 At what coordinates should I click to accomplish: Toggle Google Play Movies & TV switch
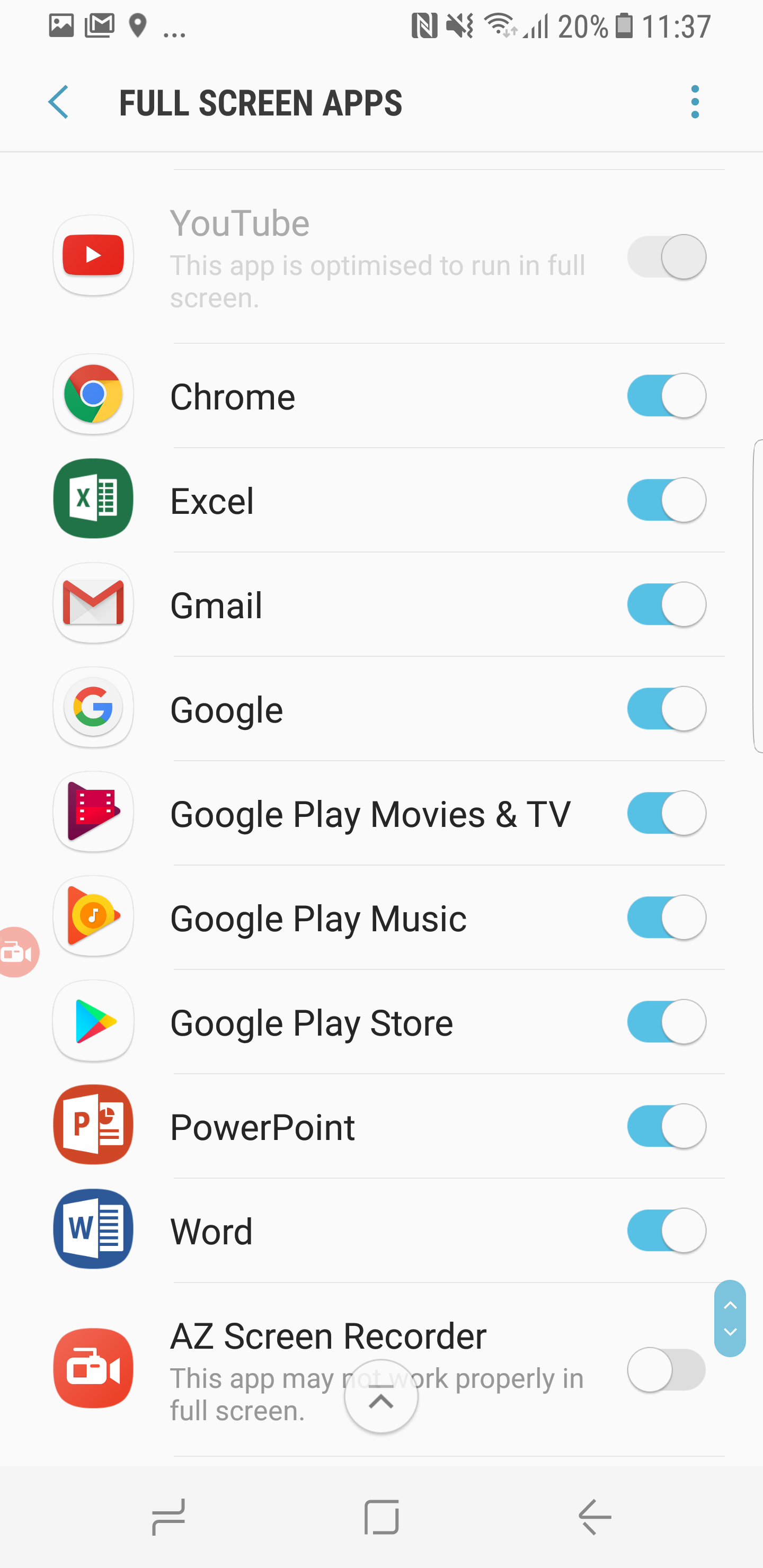tap(667, 813)
